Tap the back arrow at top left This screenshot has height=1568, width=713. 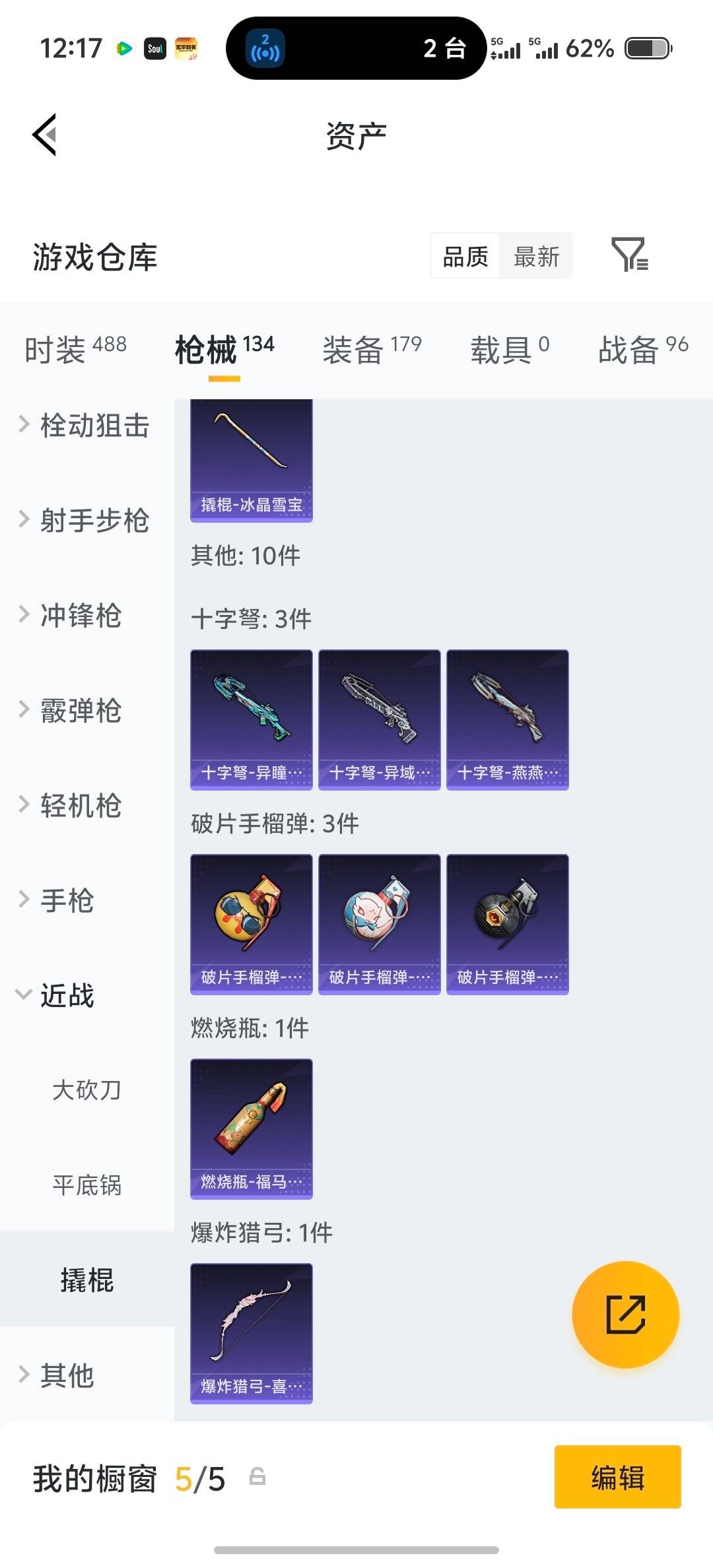pyautogui.click(x=45, y=134)
